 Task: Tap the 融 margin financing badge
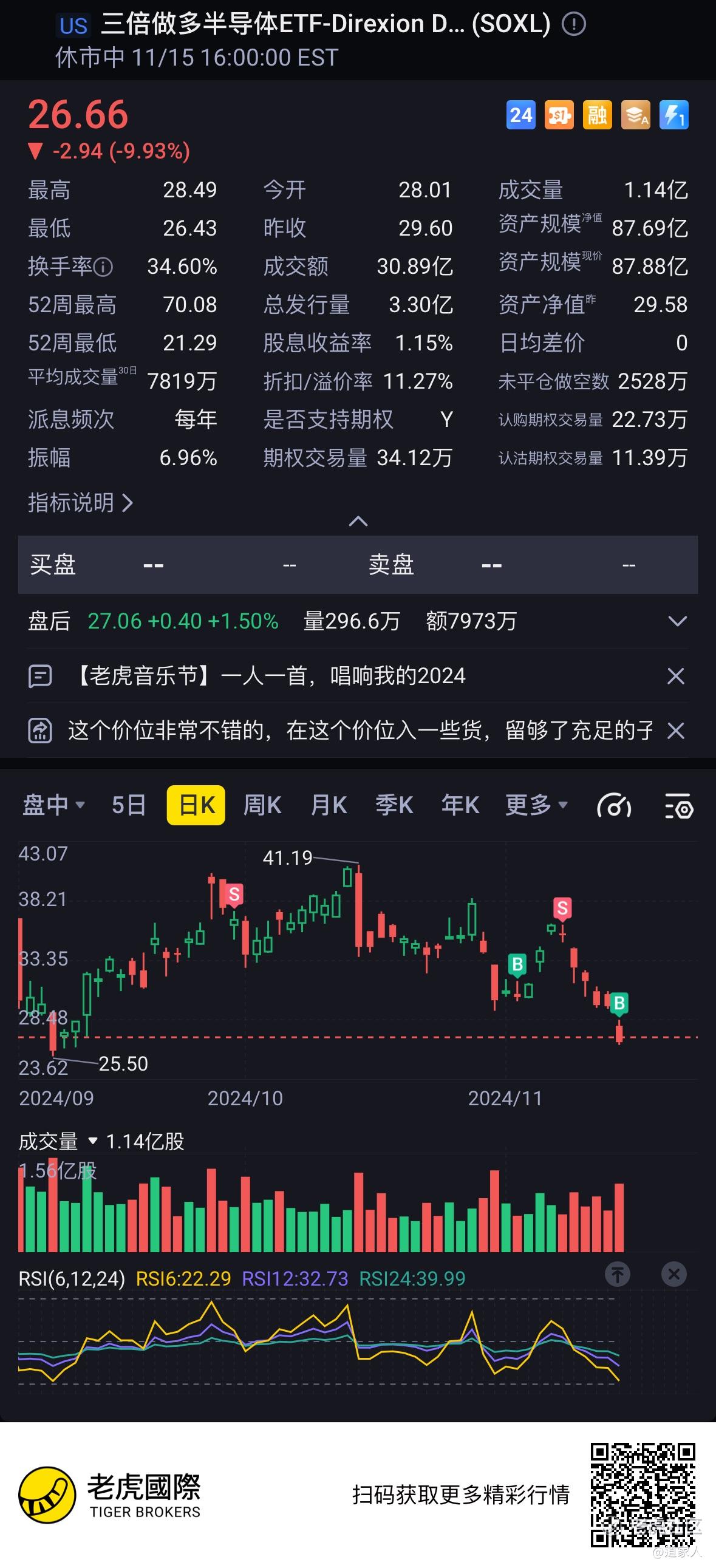point(596,115)
